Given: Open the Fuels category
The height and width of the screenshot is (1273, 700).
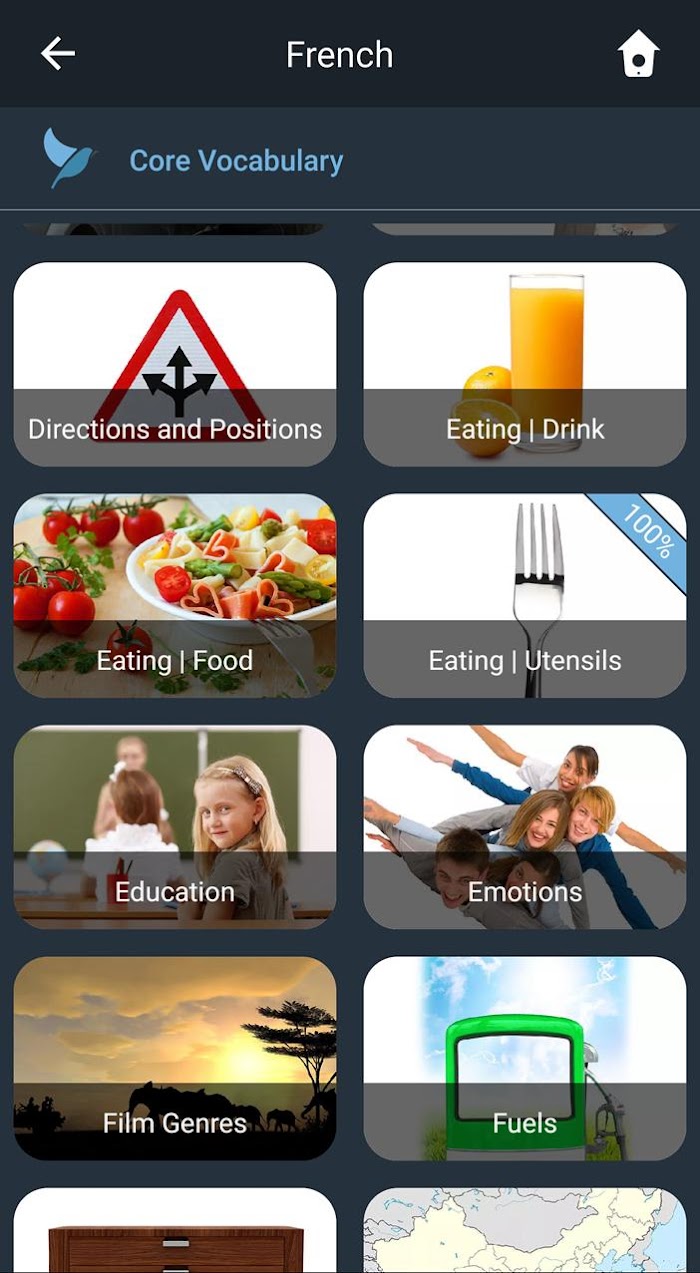Looking at the screenshot, I should click(x=525, y=1059).
